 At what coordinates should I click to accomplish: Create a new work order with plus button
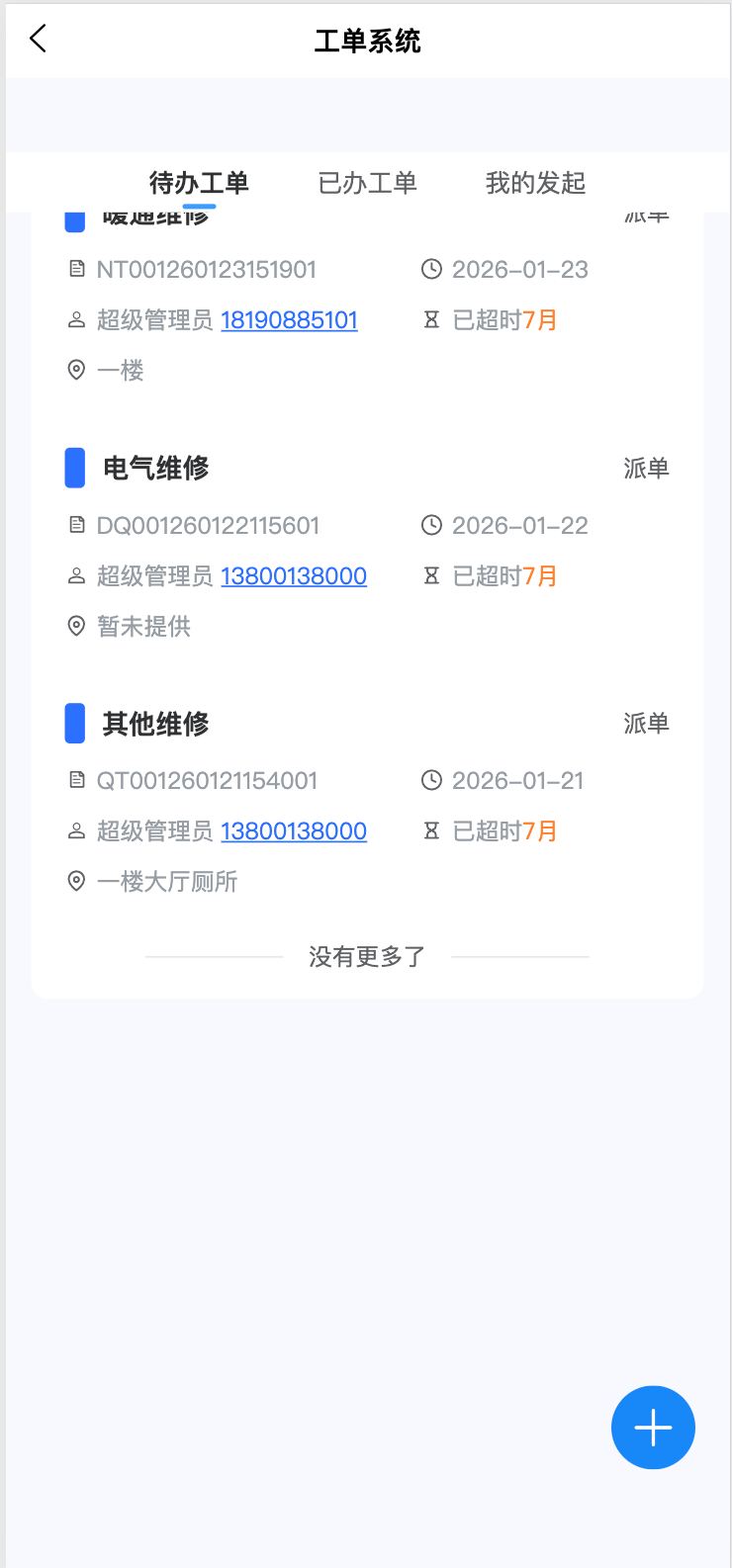pos(653,1428)
